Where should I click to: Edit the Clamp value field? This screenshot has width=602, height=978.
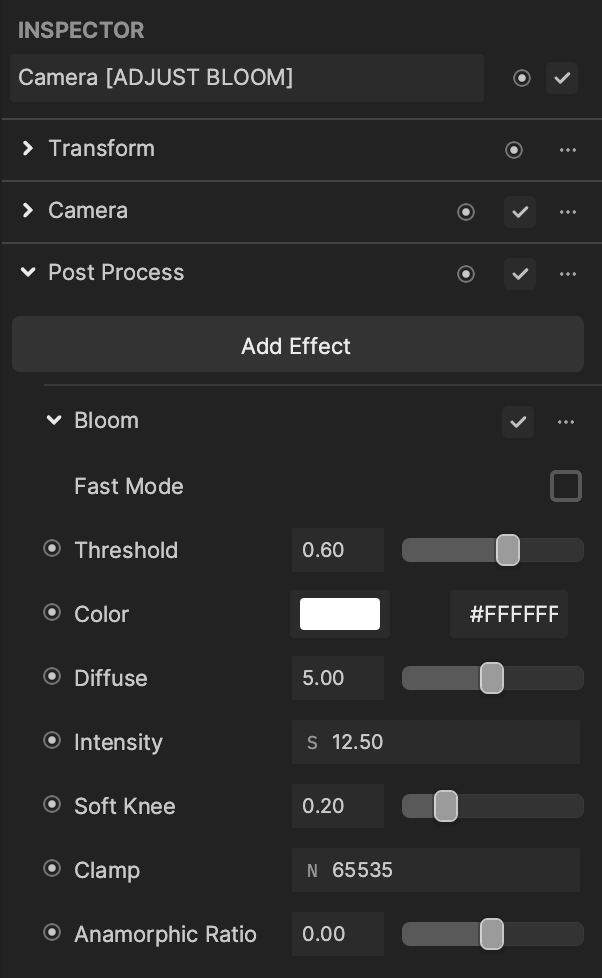[x=435, y=870]
